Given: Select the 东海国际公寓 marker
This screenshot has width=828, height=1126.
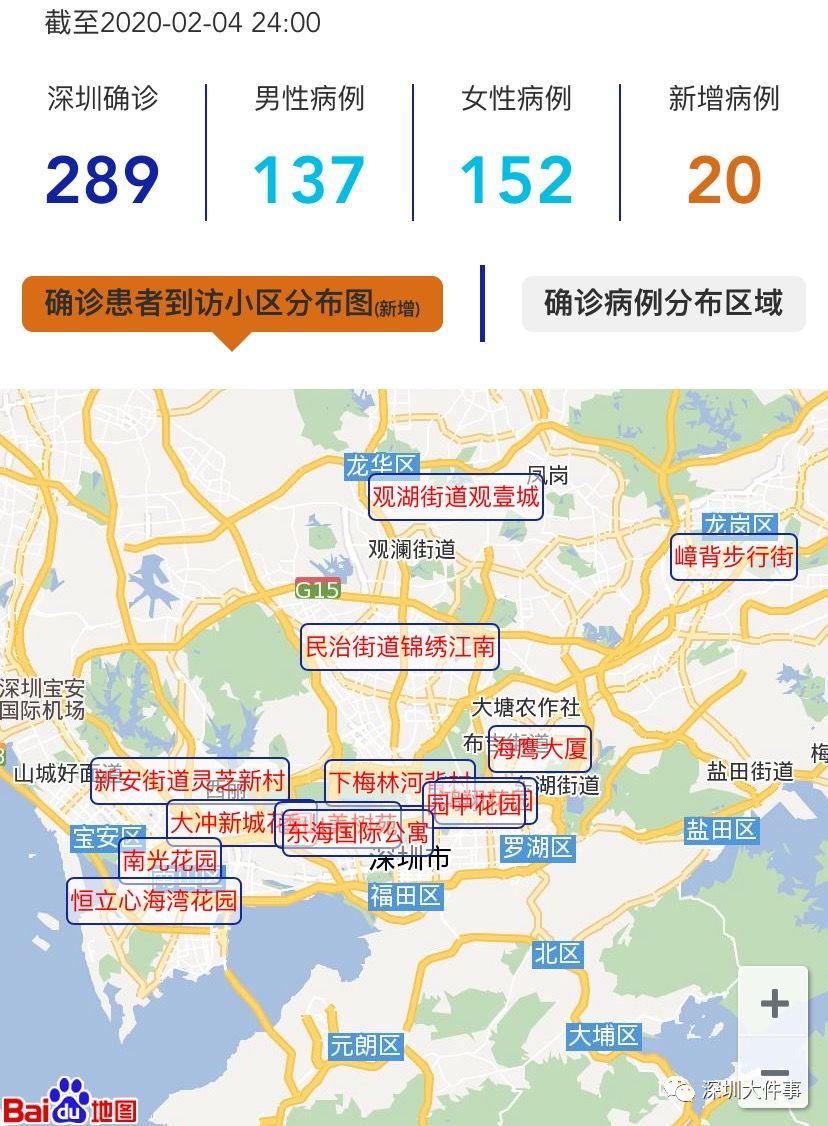Looking at the screenshot, I should pyautogui.click(x=357, y=833).
